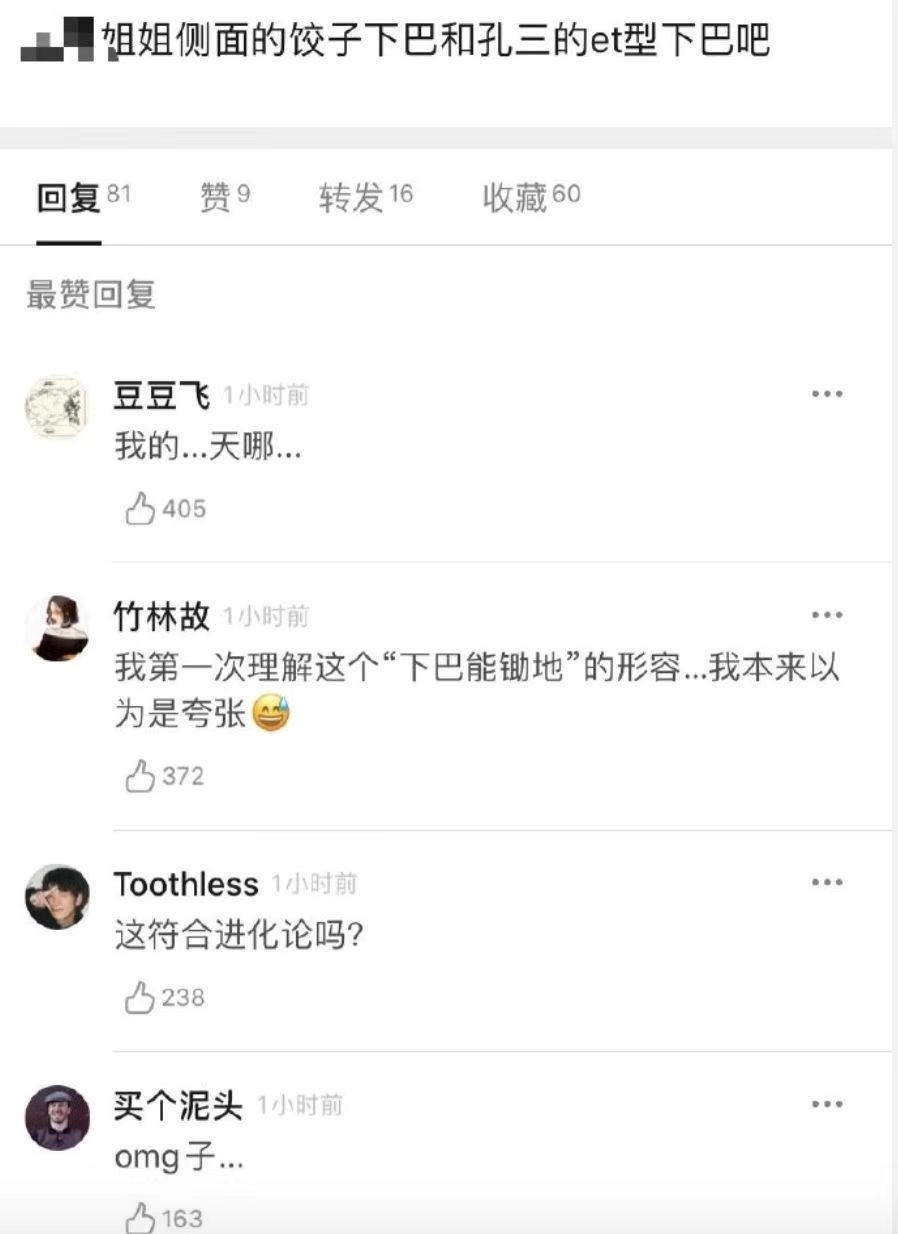The width and height of the screenshot is (898, 1234).
Task: Like 豆豆飞's comment with the thumb icon
Action: (x=139, y=508)
